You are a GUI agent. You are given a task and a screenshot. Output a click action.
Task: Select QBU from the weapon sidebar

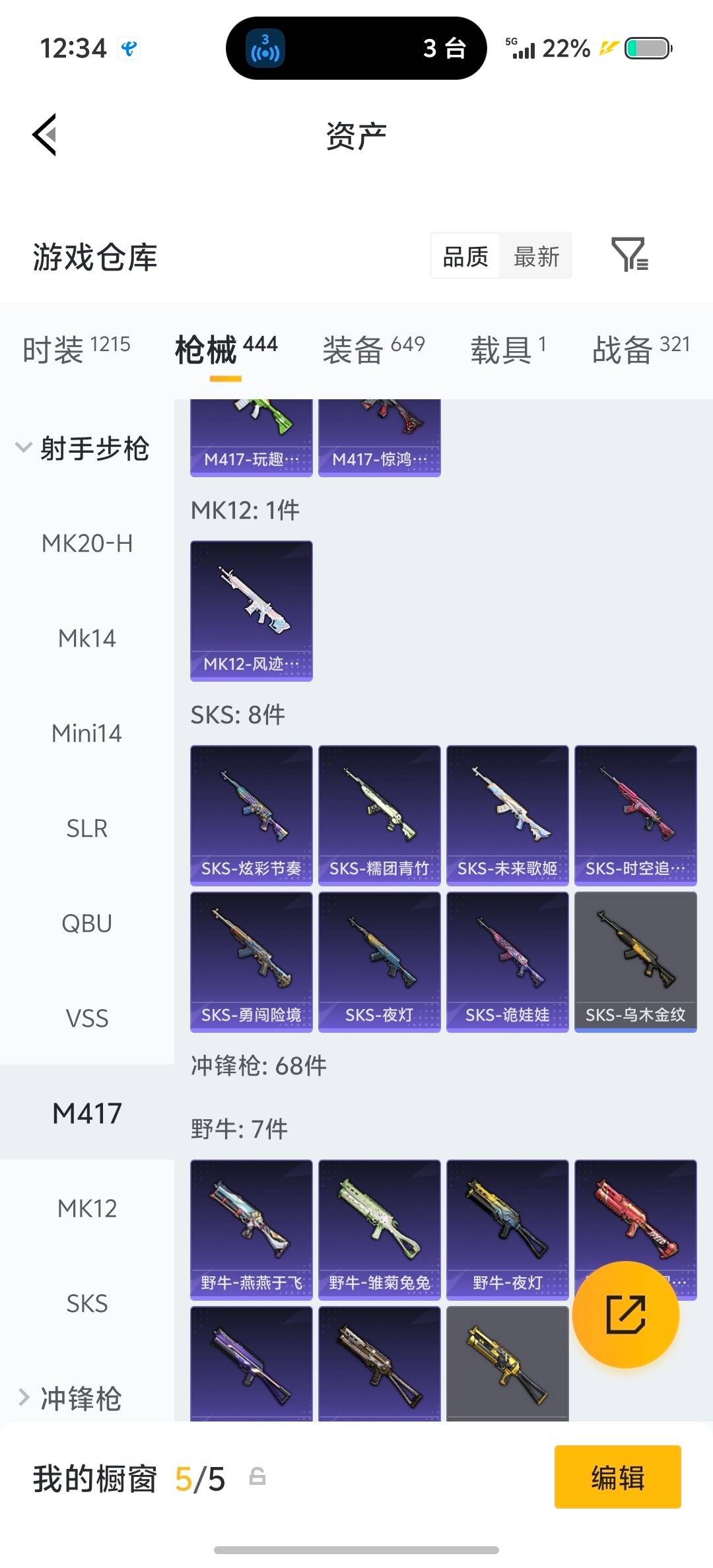pyautogui.click(x=86, y=923)
